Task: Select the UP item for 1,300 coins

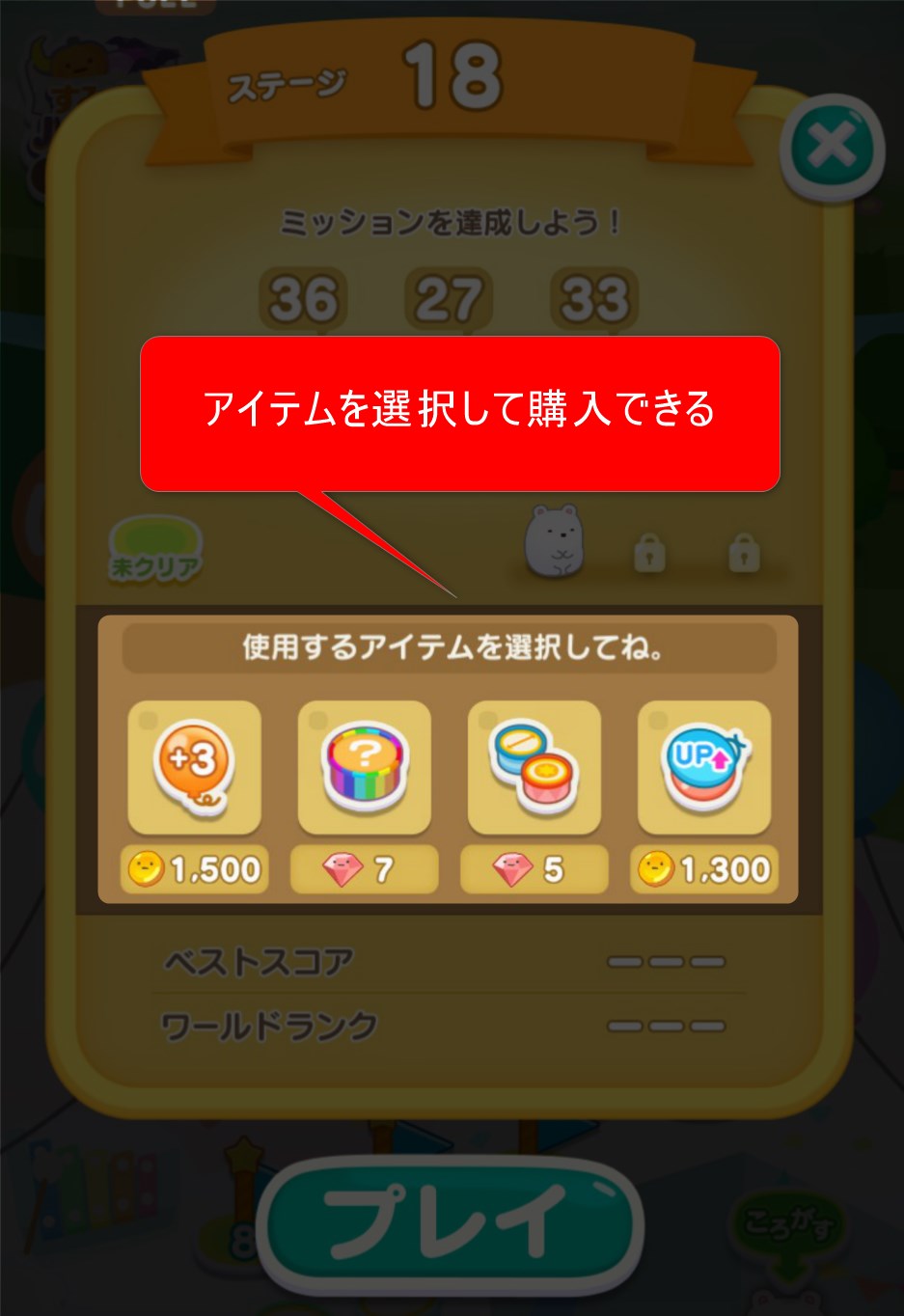Action: [704, 767]
